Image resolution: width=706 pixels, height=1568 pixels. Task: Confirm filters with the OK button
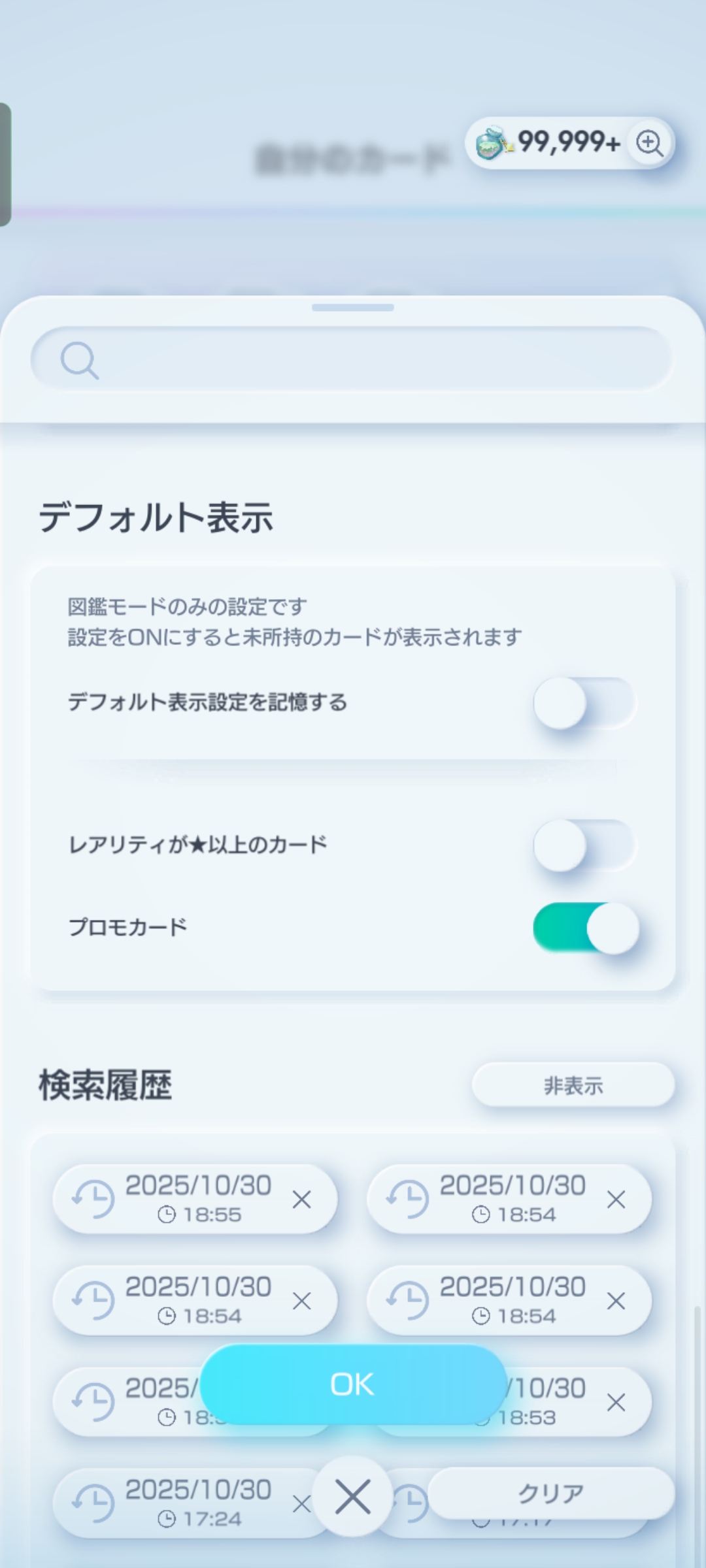353,1384
